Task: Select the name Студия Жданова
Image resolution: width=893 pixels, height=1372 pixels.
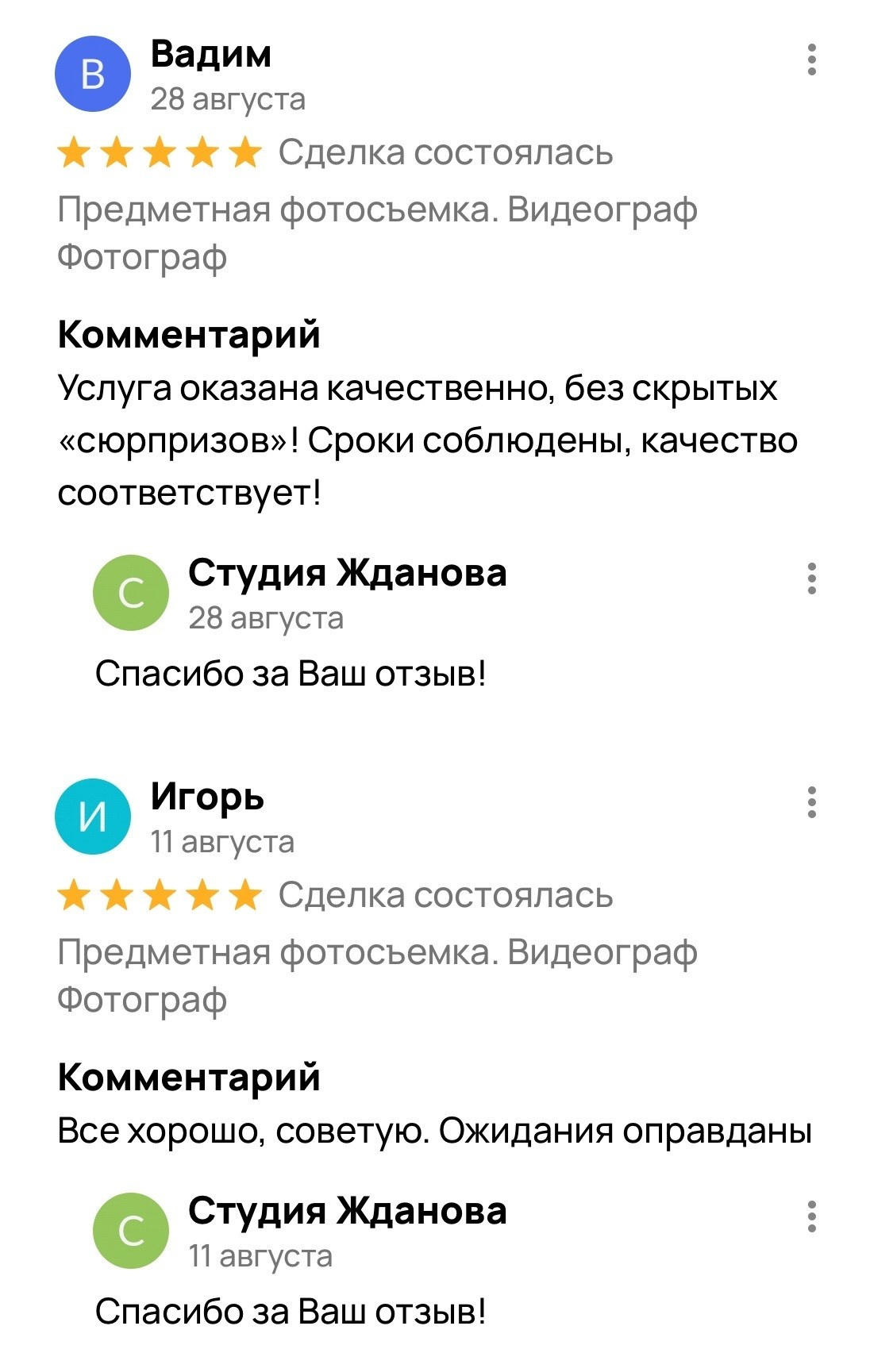Action: pos(347,573)
